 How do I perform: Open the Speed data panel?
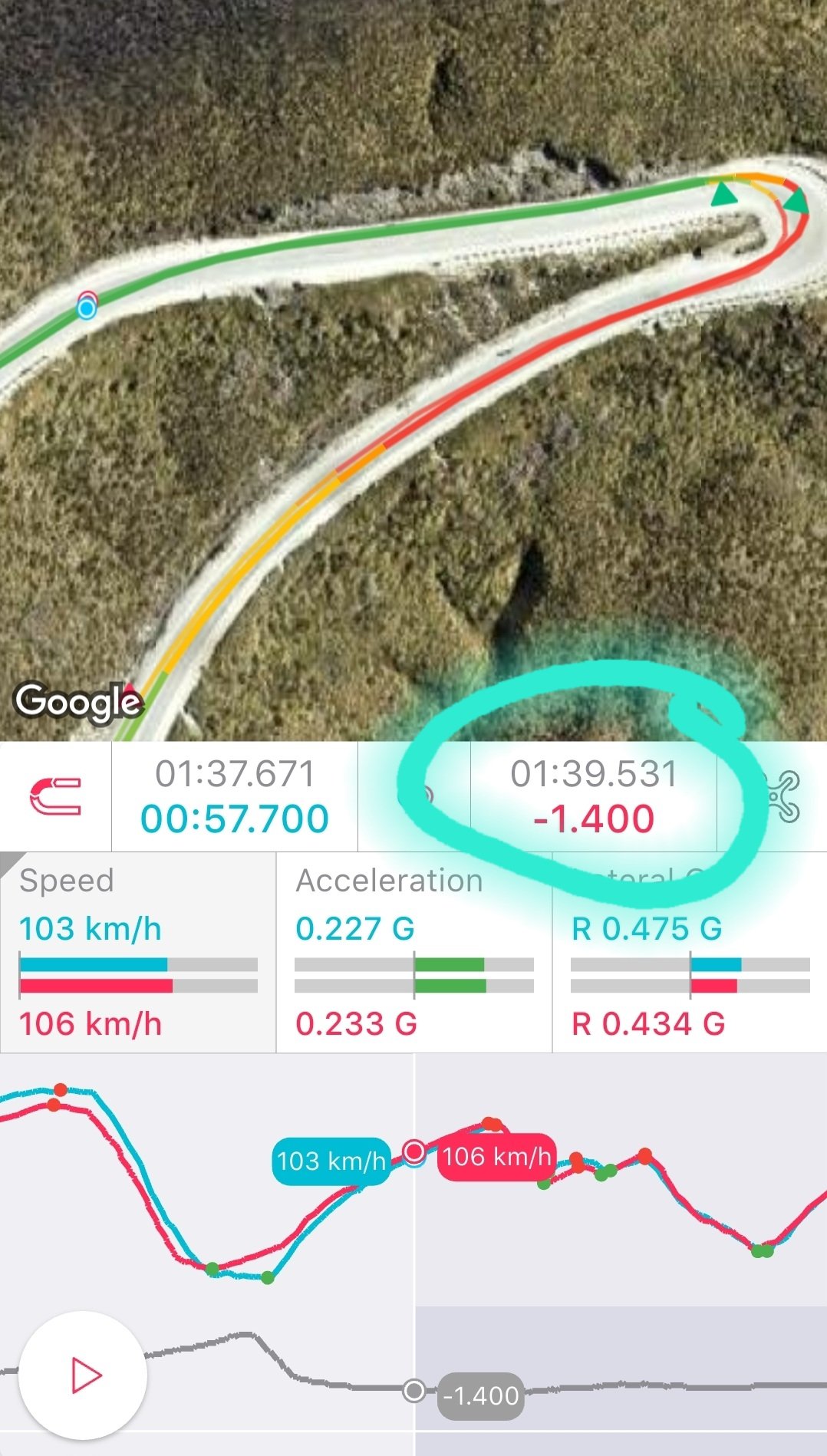point(138,952)
